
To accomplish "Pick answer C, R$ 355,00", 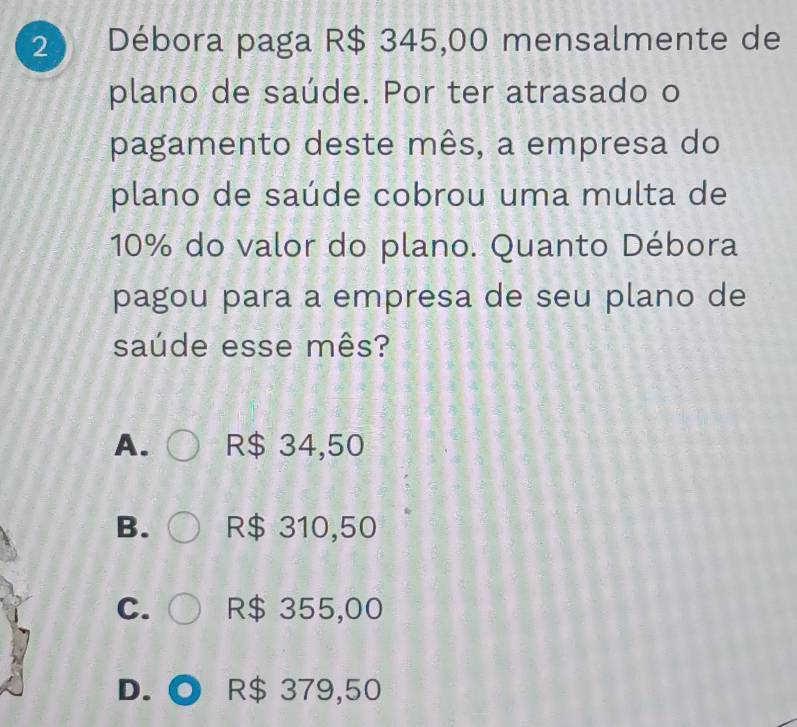I will pyautogui.click(x=184, y=607).
